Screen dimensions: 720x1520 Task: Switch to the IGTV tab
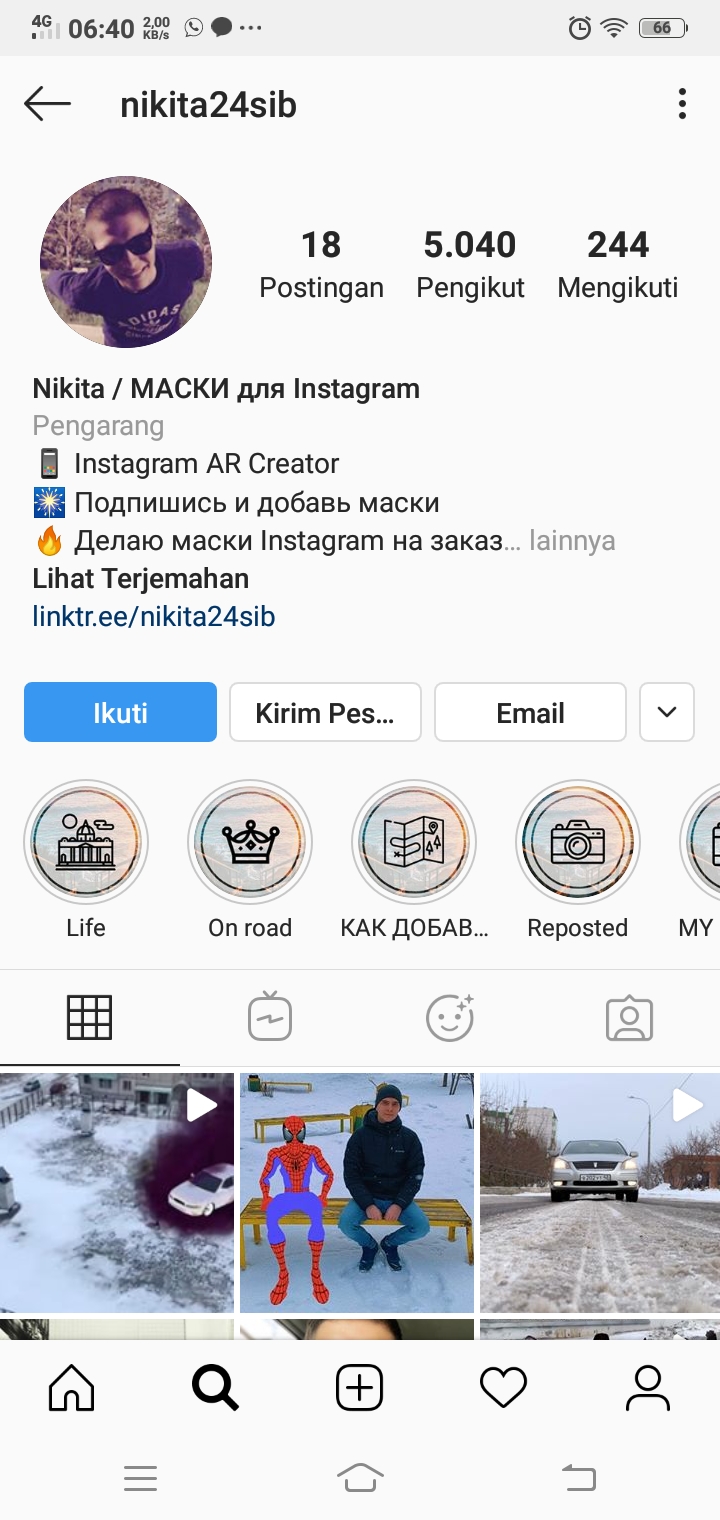coord(270,1018)
